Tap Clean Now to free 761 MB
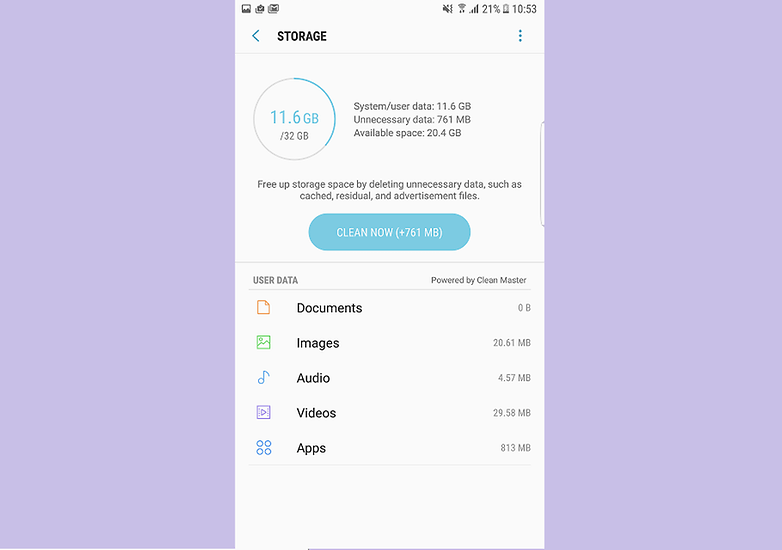782x550 pixels. (x=389, y=232)
